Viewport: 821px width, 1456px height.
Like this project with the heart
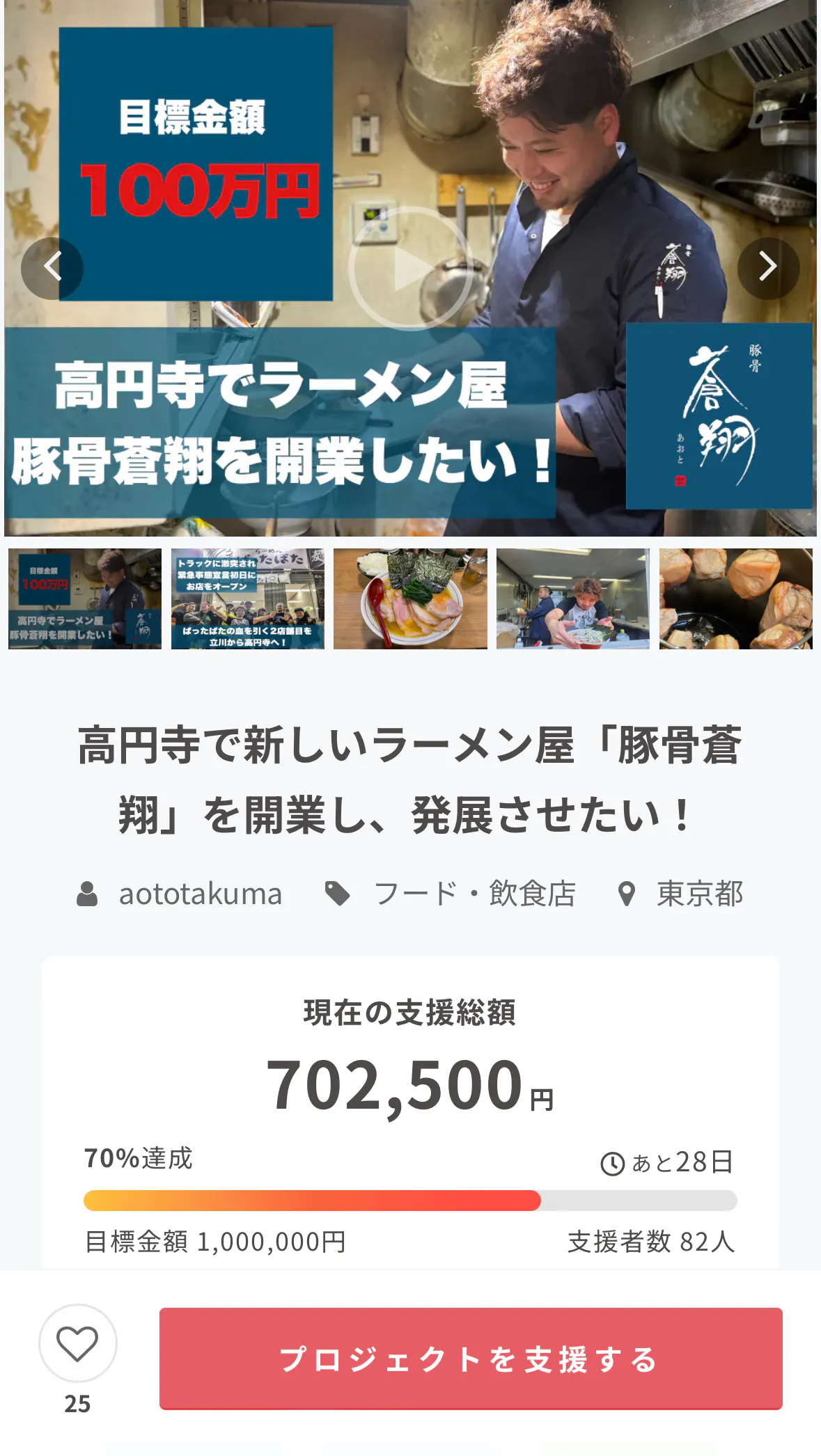[77, 1343]
